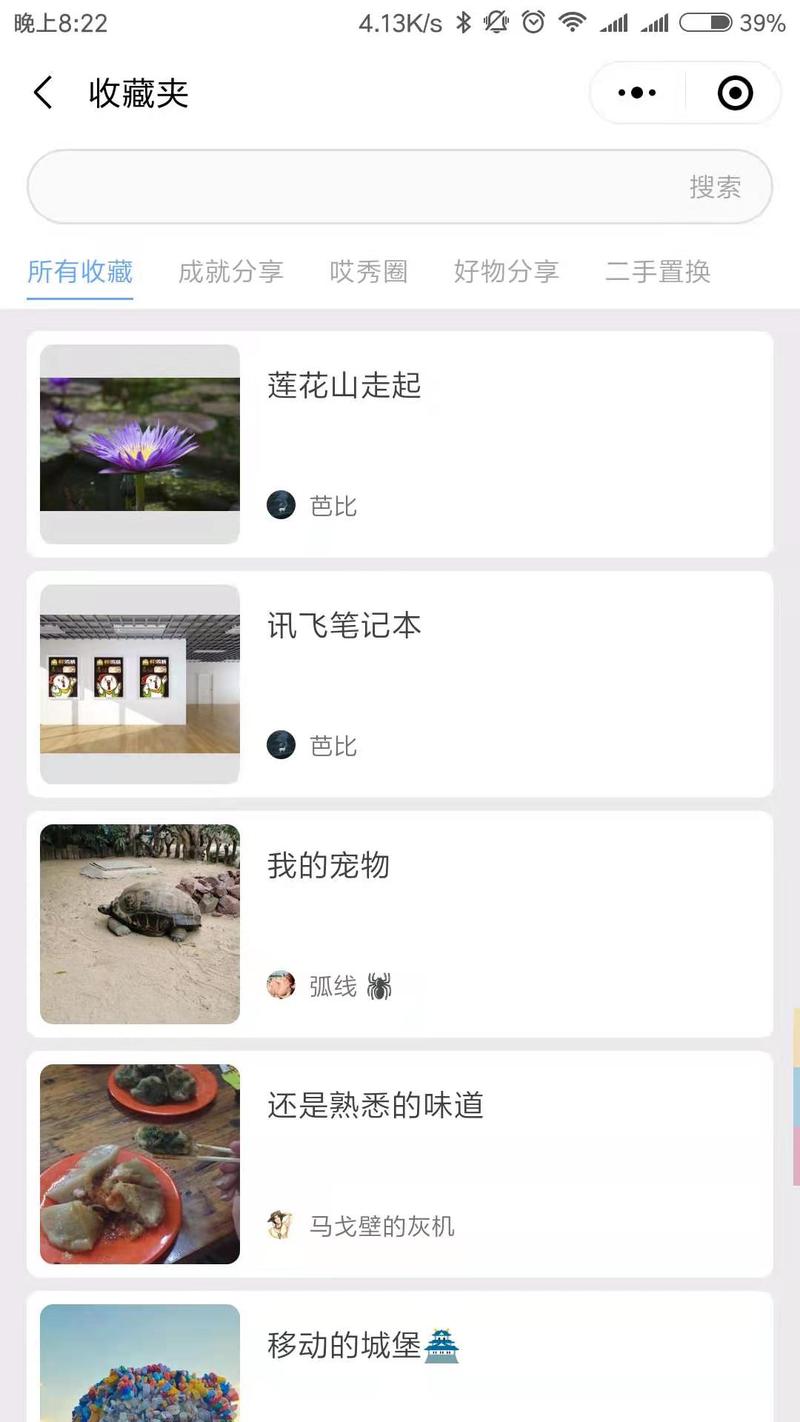Open the 讯飞笔记本 post

click(400, 684)
